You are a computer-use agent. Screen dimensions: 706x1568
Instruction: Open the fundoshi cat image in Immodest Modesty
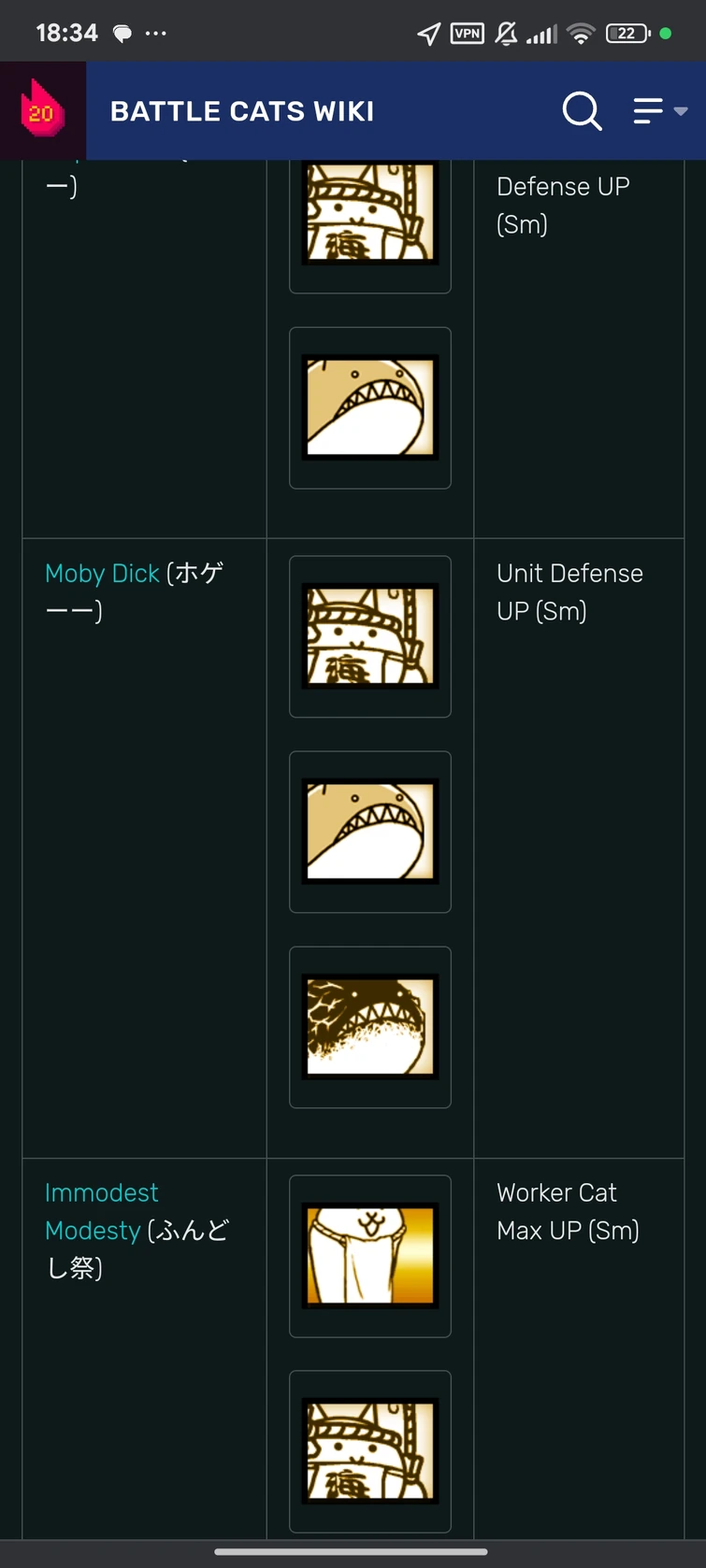(370, 1255)
